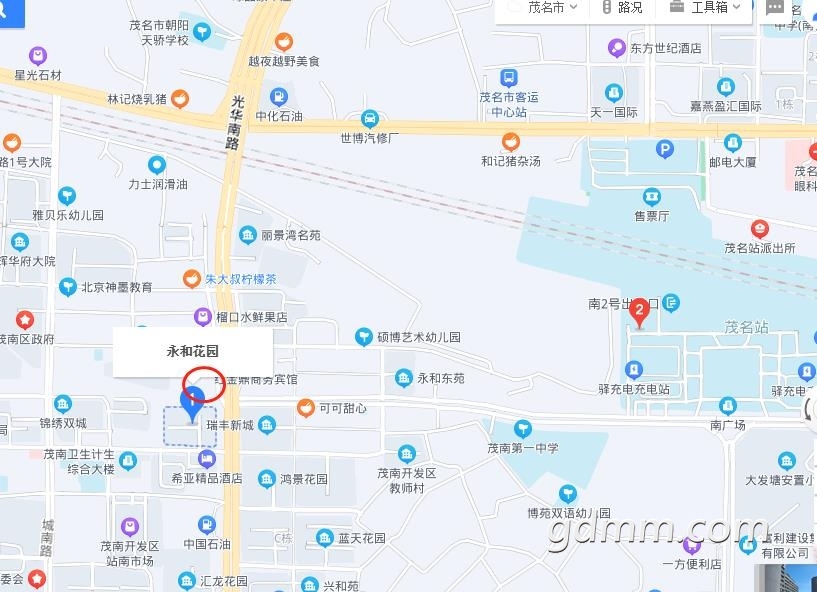Open the feedback message icon
817x592 pixels.
tap(775, 7)
